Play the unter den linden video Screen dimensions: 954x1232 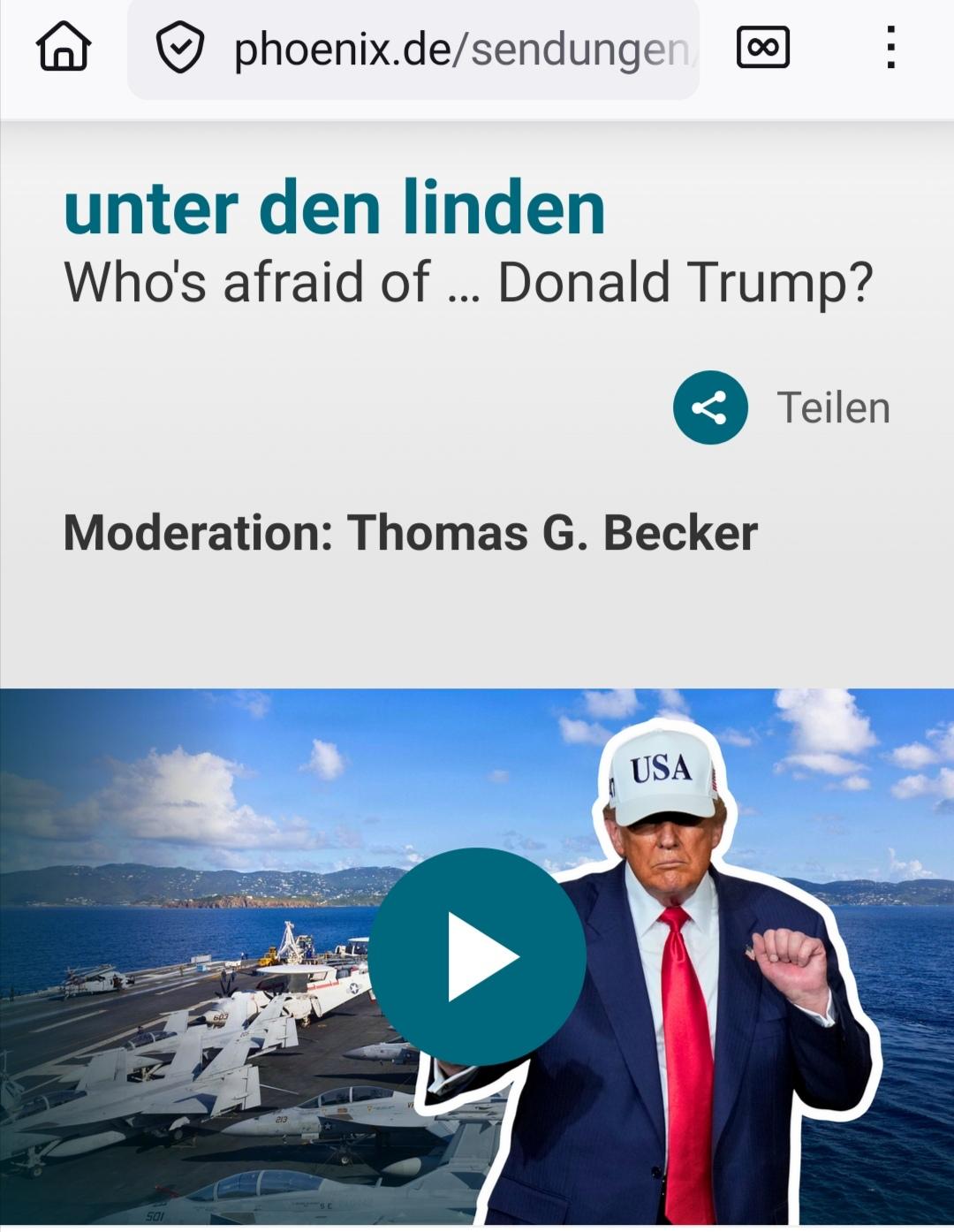[477, 956]
